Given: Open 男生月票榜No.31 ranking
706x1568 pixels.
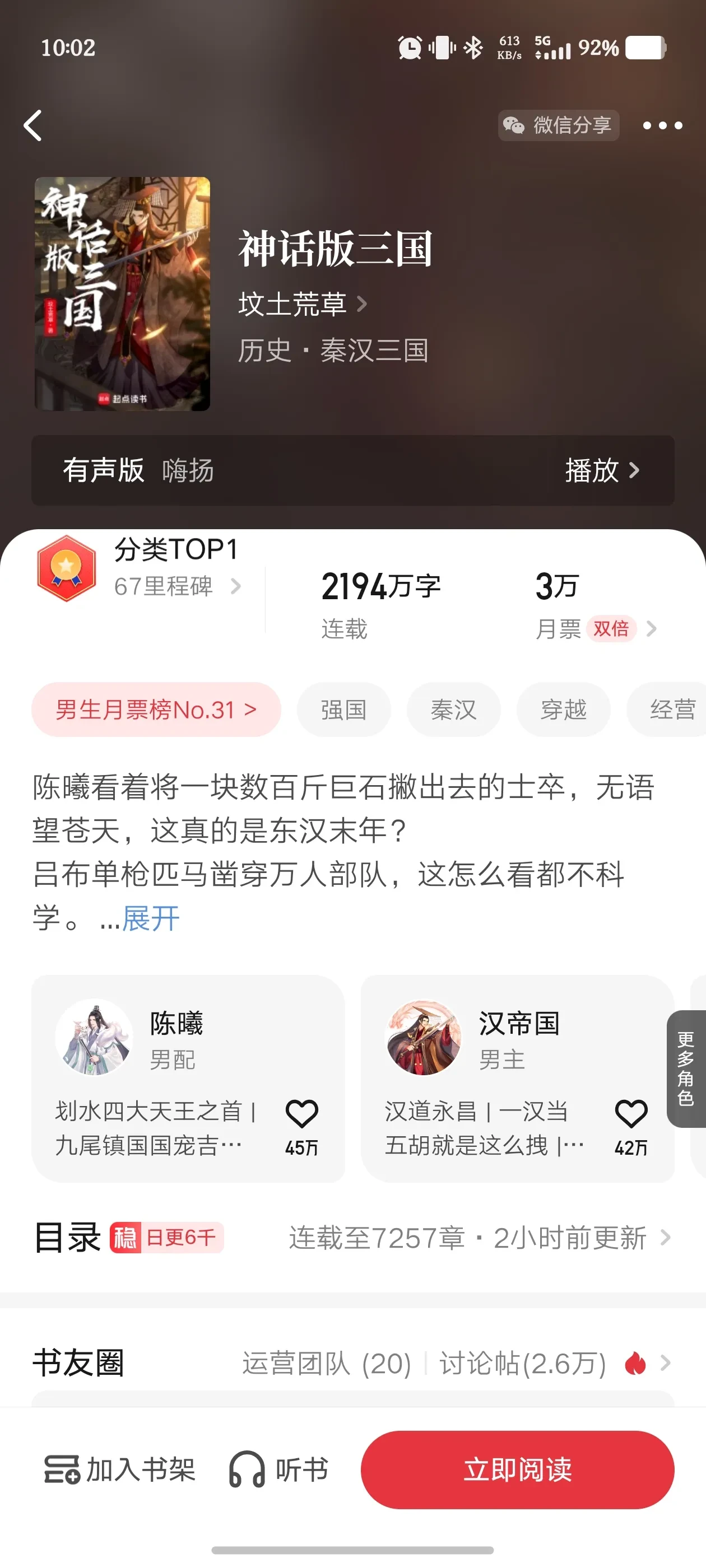Looking at the screenshot, I should pos(156,710).
